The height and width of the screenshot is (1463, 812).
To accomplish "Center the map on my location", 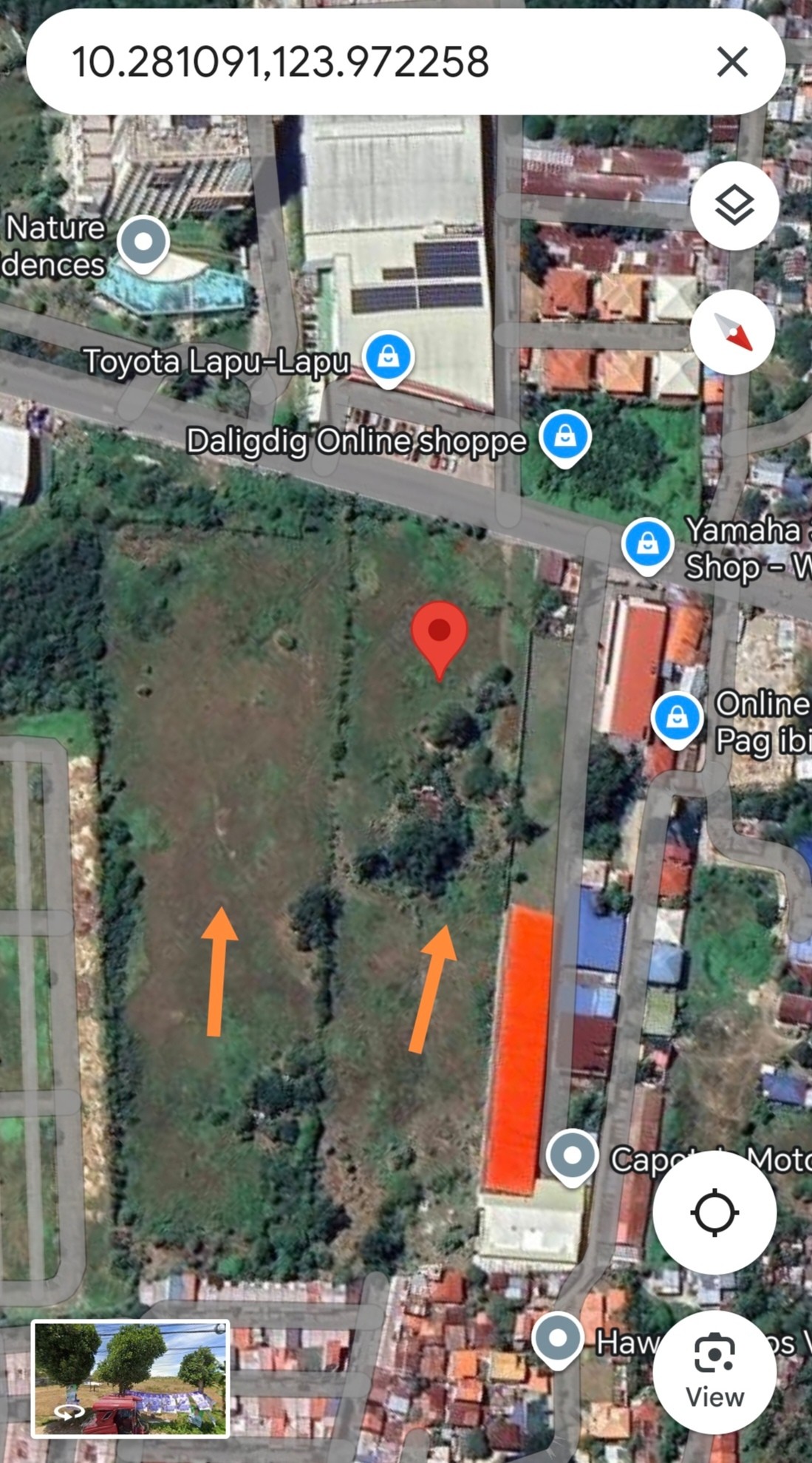I will coord(714,1212).
